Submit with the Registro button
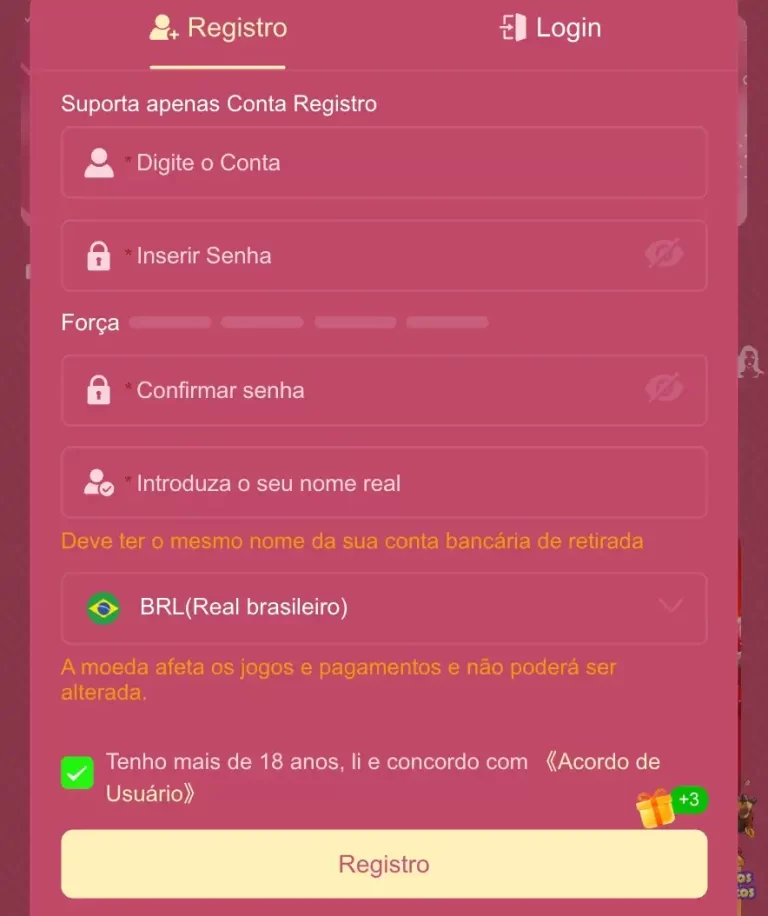The height and width of the screenshot is (916, 768). (384, 864)
